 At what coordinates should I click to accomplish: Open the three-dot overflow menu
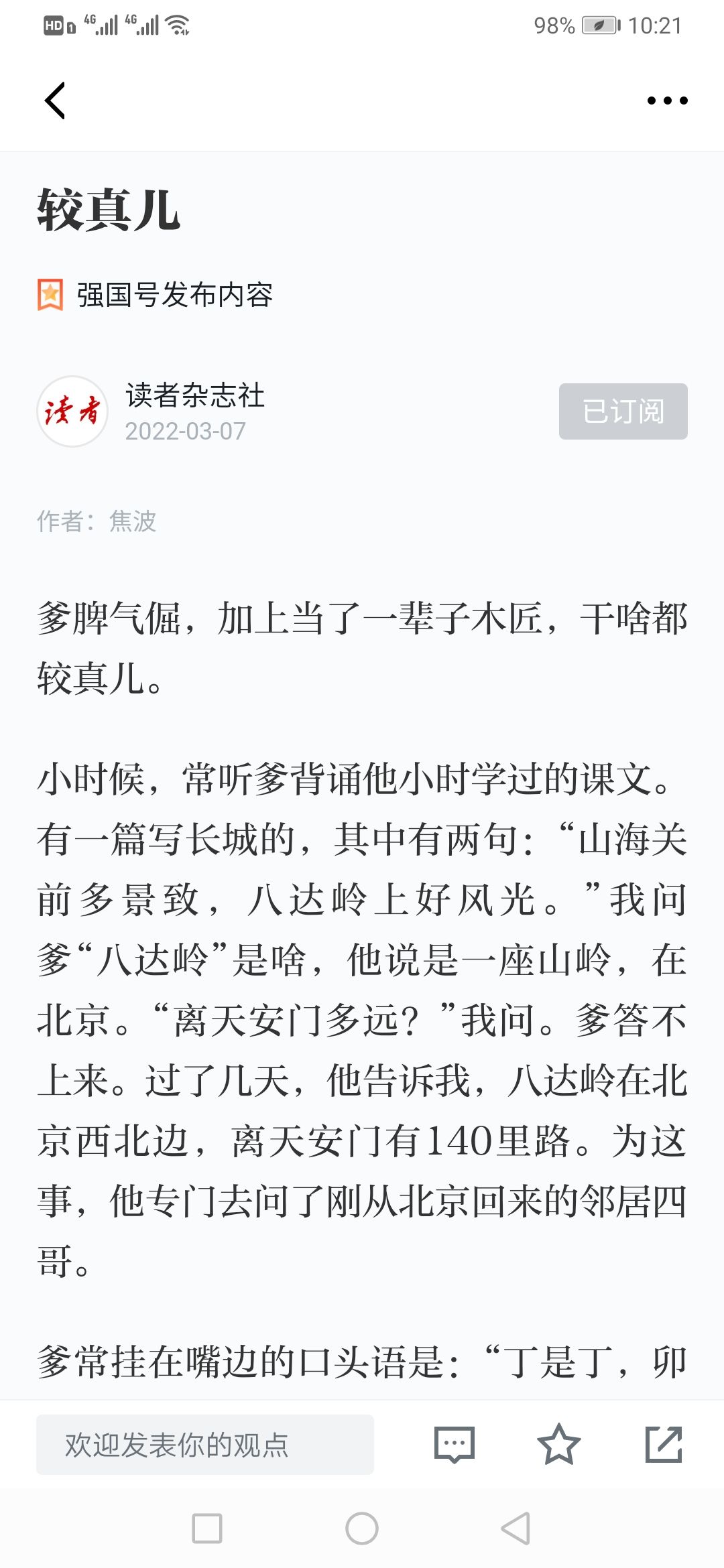667,101
